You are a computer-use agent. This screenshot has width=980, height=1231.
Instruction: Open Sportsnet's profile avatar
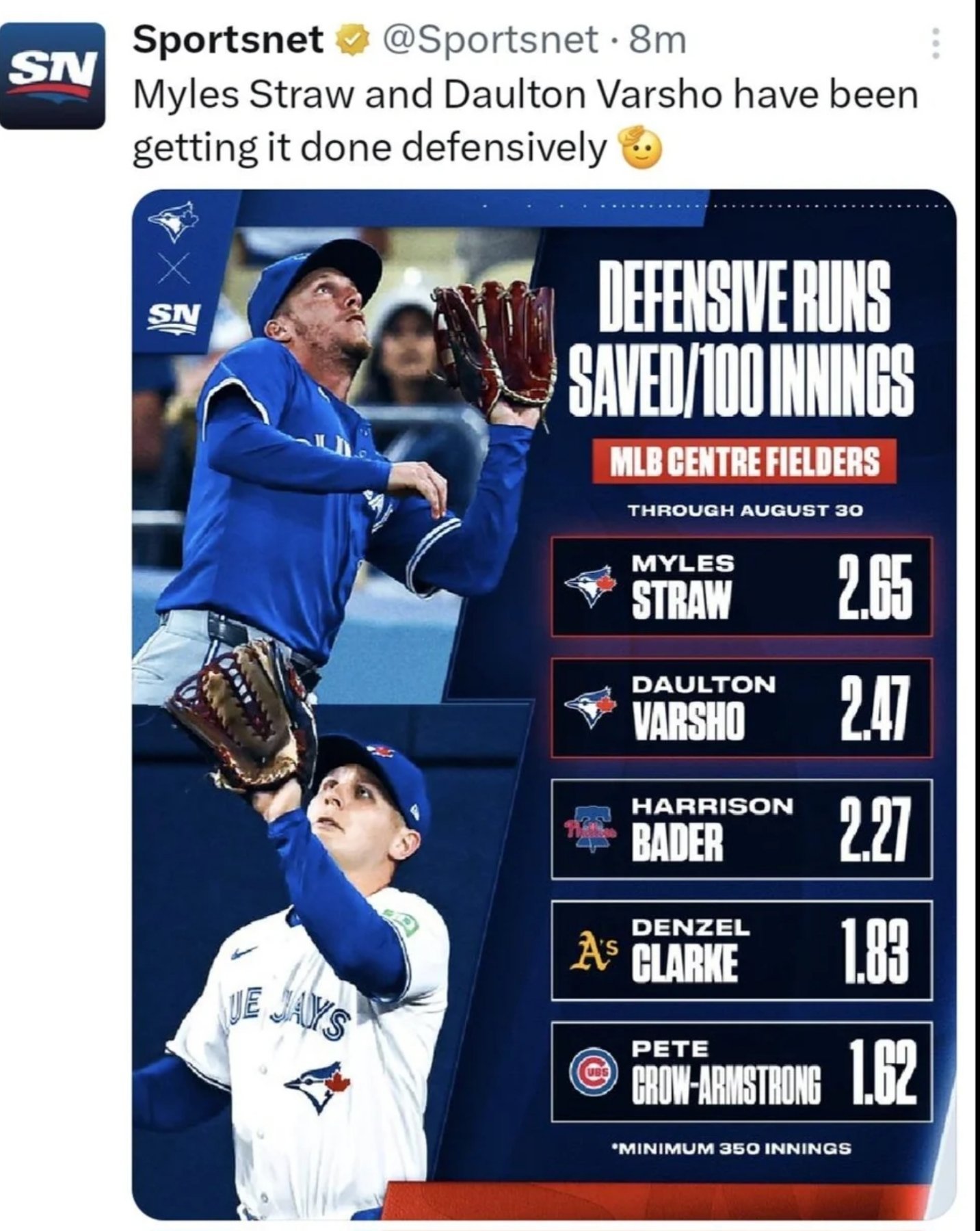(x=52, y=75)
